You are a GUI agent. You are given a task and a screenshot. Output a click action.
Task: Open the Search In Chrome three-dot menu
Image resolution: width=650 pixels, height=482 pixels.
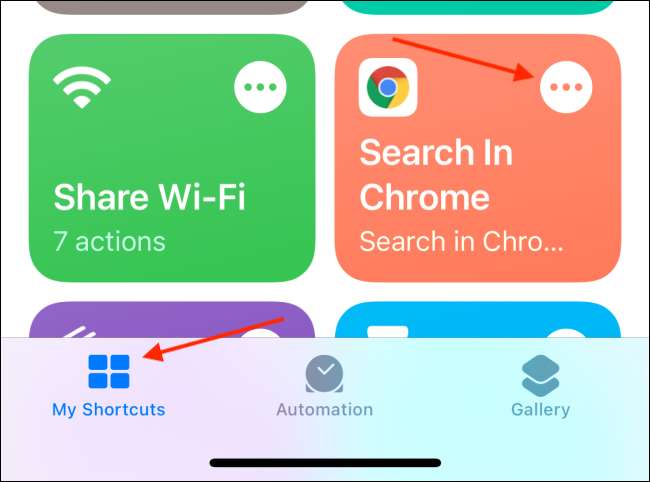tap(566, 88)
